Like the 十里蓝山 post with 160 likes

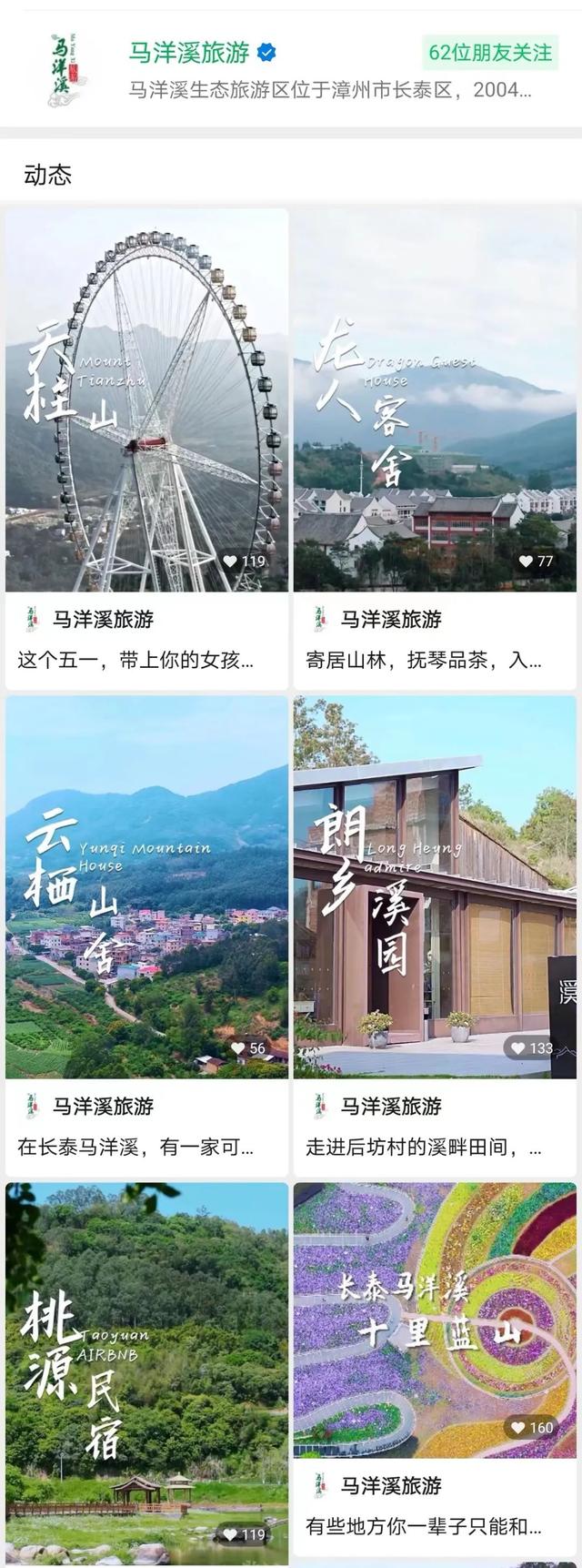518,1428
